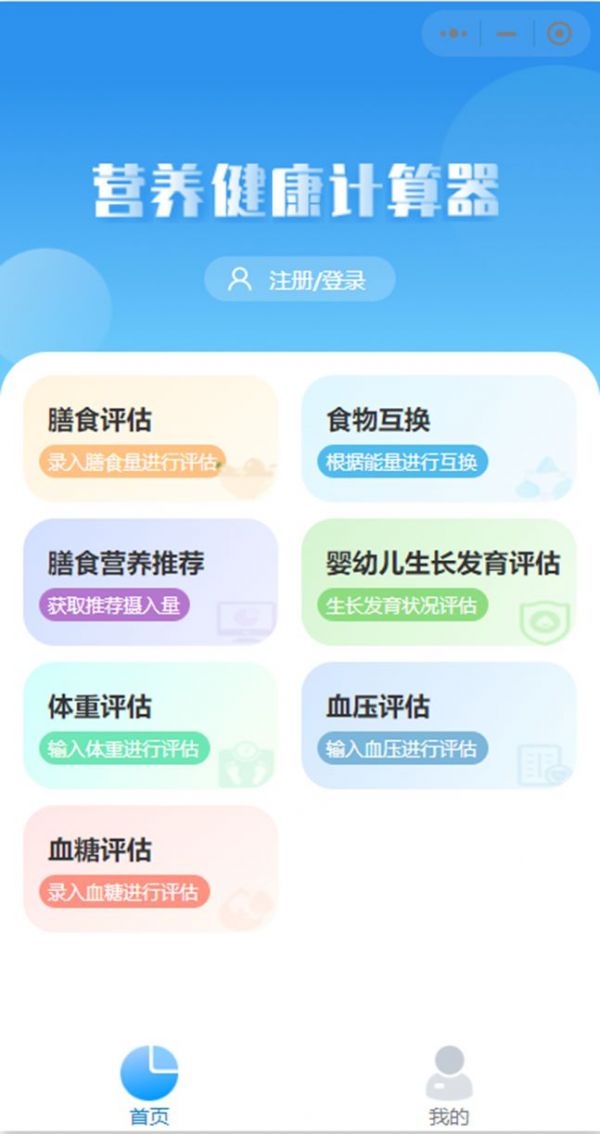Close the mini program with circle icon
Viewport: 600px width, 1134px height.
click(559, 34)
